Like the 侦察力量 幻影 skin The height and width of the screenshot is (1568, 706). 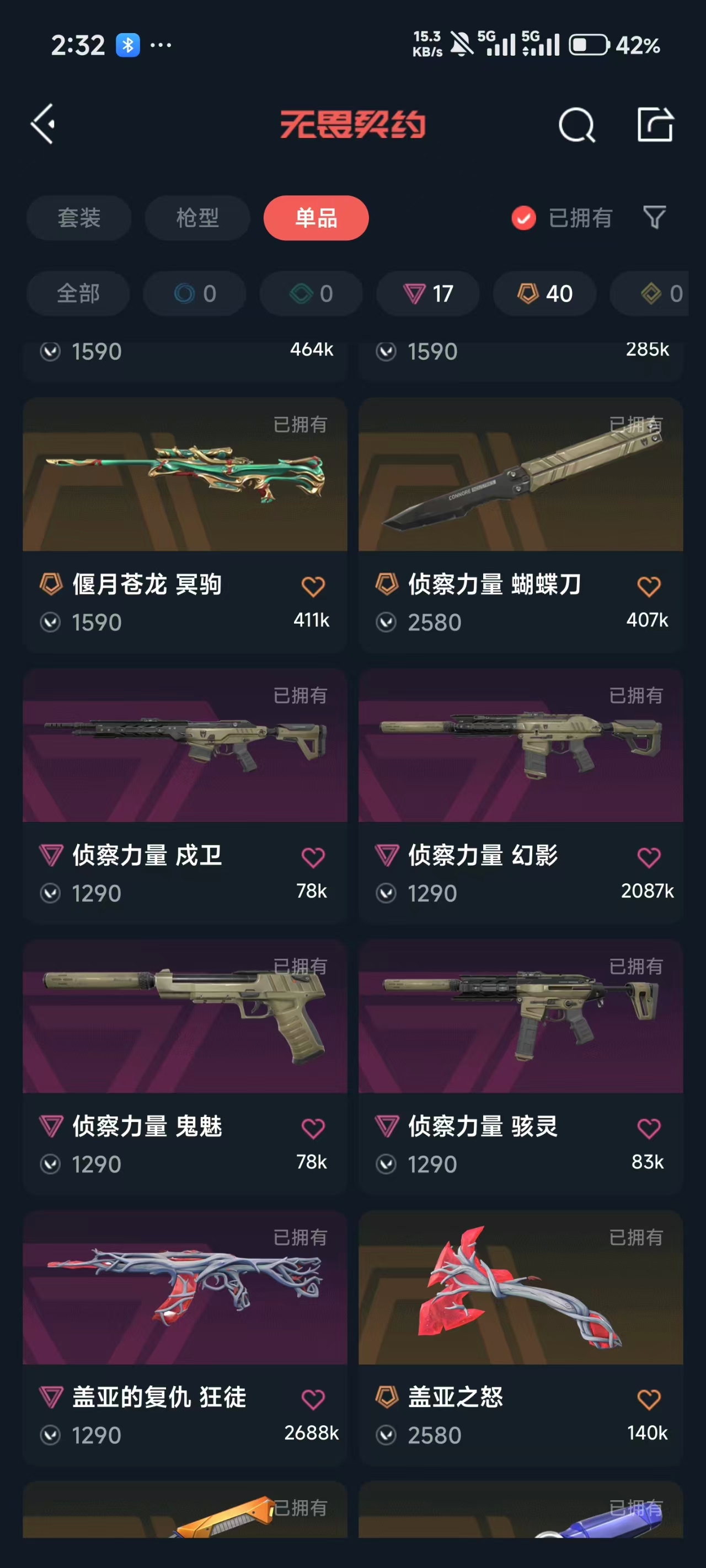point(649,857)
